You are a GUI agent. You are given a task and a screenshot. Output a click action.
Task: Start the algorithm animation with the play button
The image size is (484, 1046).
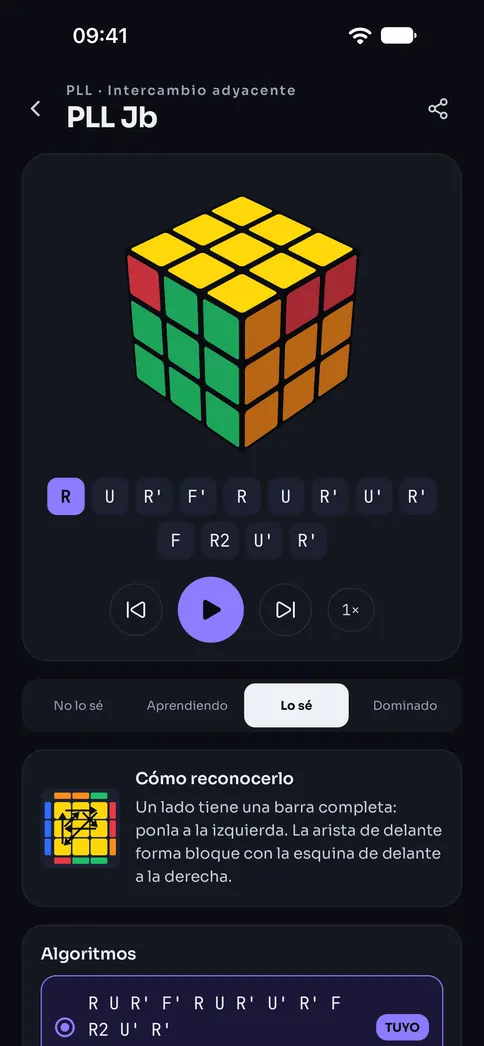click(x=211, y=609)
